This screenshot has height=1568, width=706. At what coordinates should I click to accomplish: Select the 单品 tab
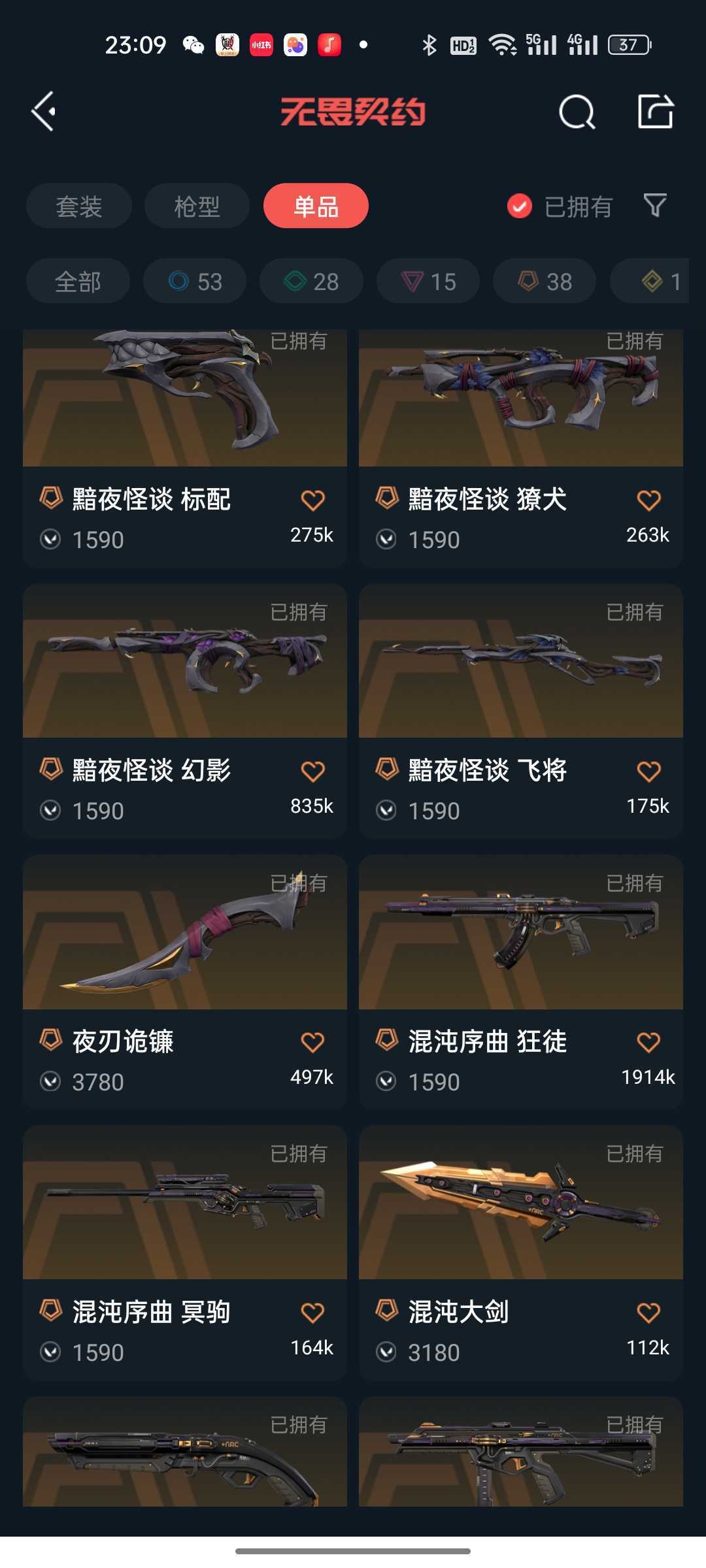tap(316, 206)
